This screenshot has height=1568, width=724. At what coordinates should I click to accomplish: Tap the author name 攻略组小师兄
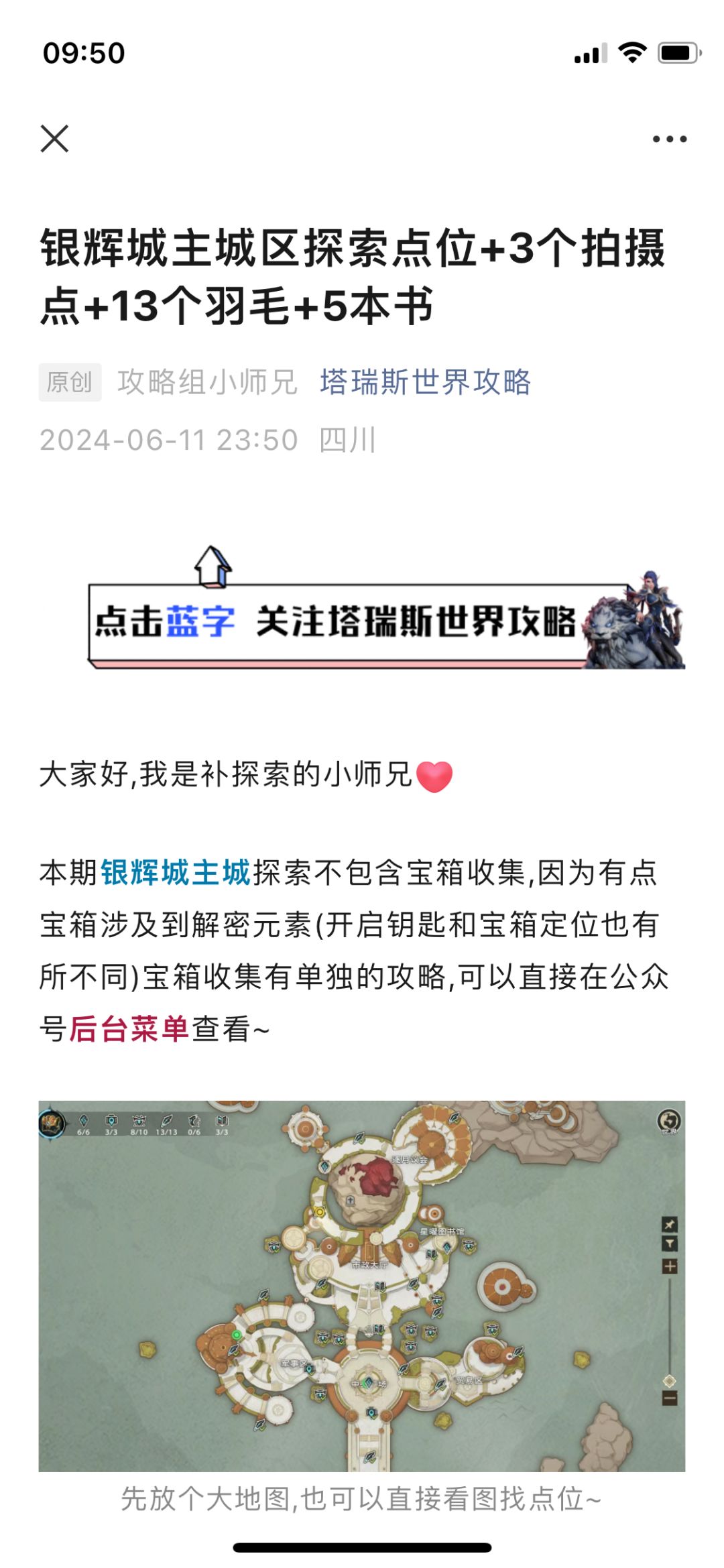207,382
